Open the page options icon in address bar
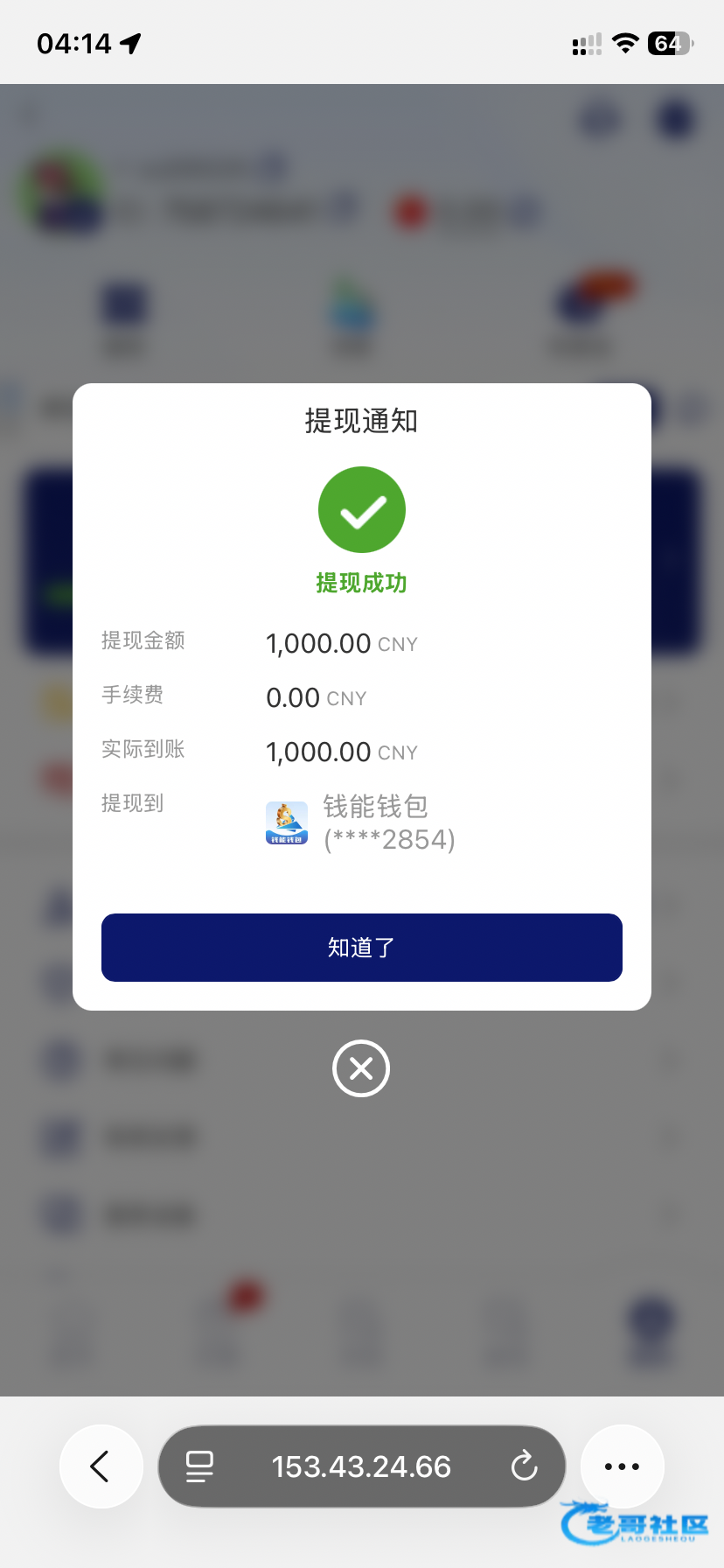Screen dimensions: 724x1568 click(199, 1466)
